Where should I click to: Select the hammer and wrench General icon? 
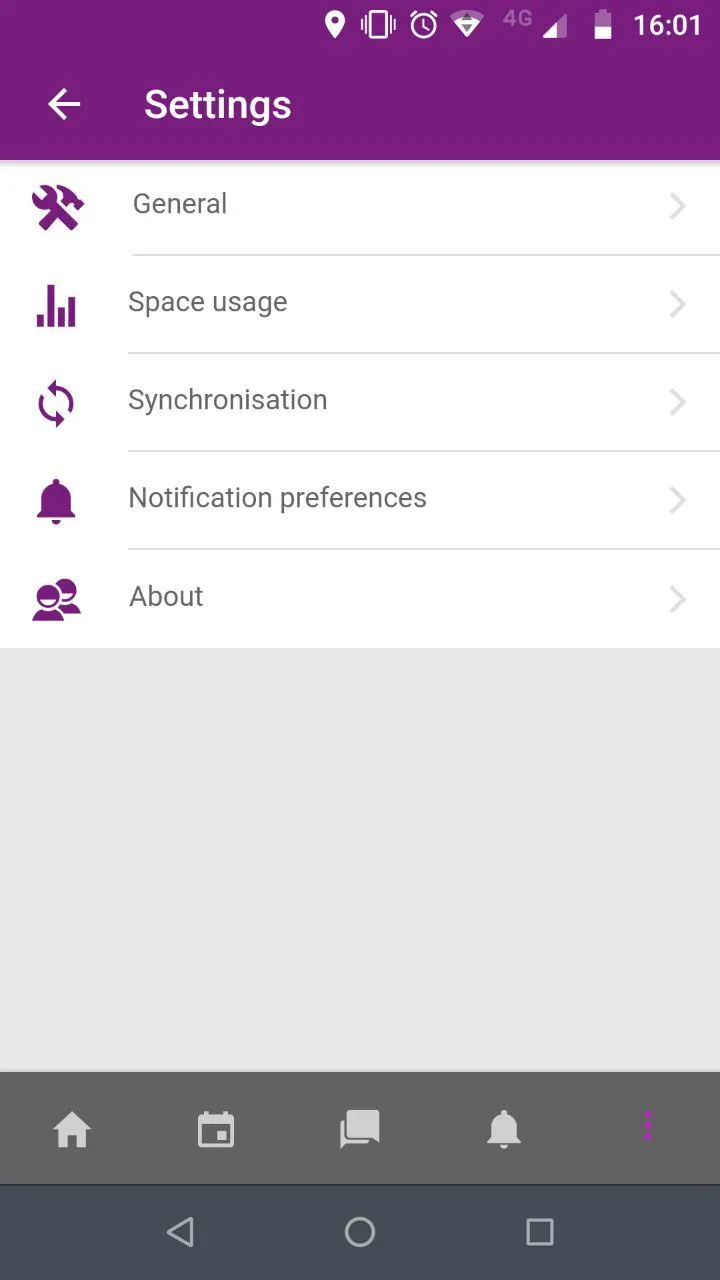pos(57,206)
